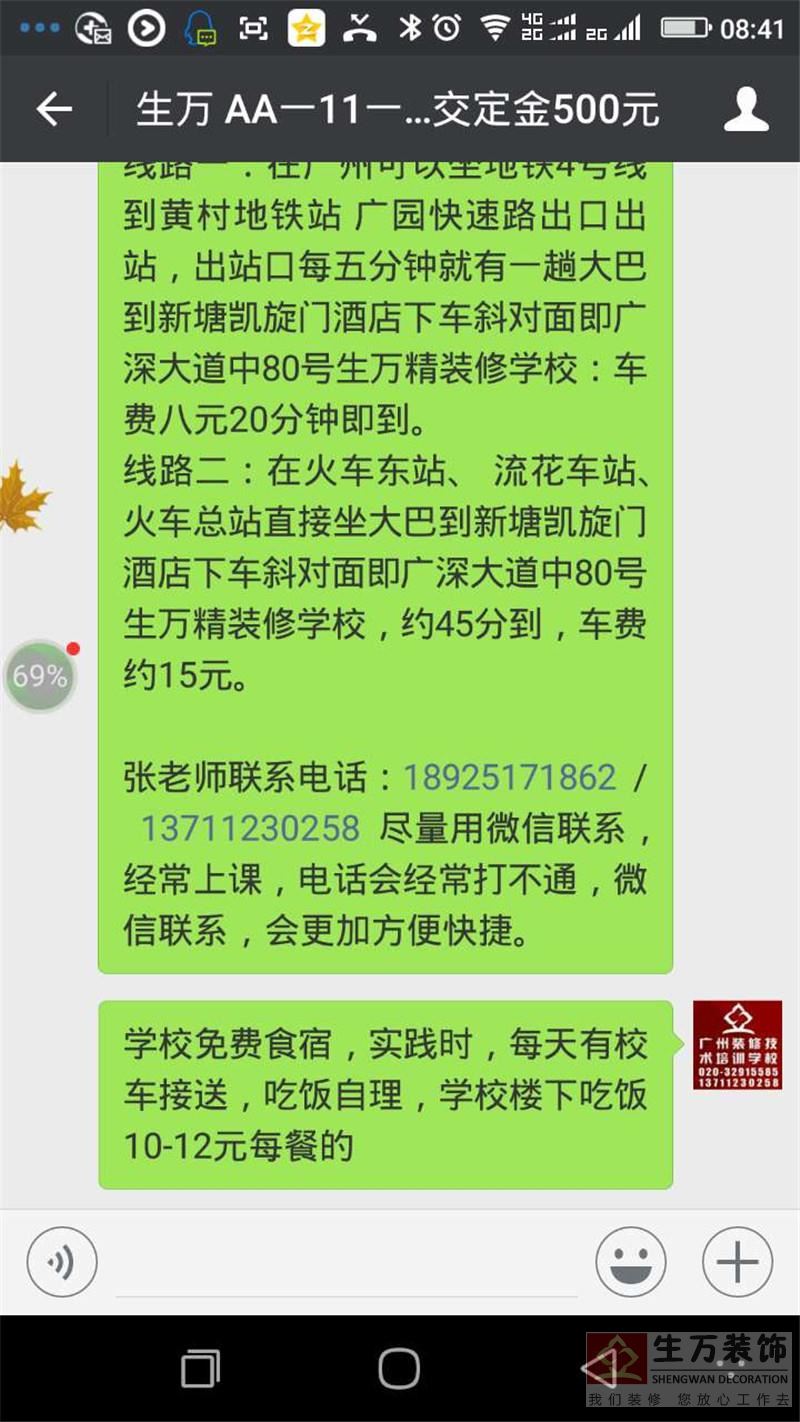Open the sender's red avatar
Viewport: 800px width, 1422px height.
pos(738,1044)
